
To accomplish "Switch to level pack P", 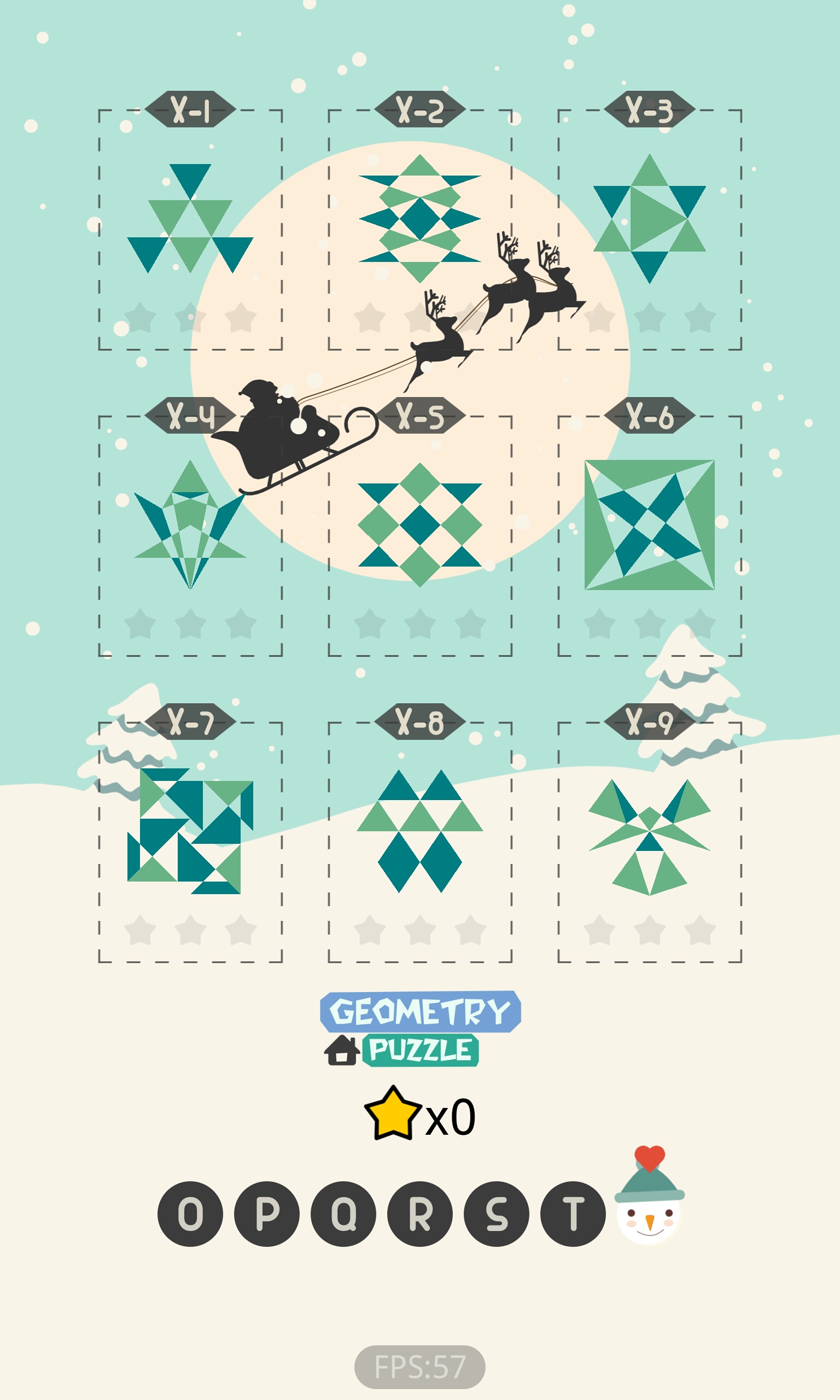I will click(267, 1214).
